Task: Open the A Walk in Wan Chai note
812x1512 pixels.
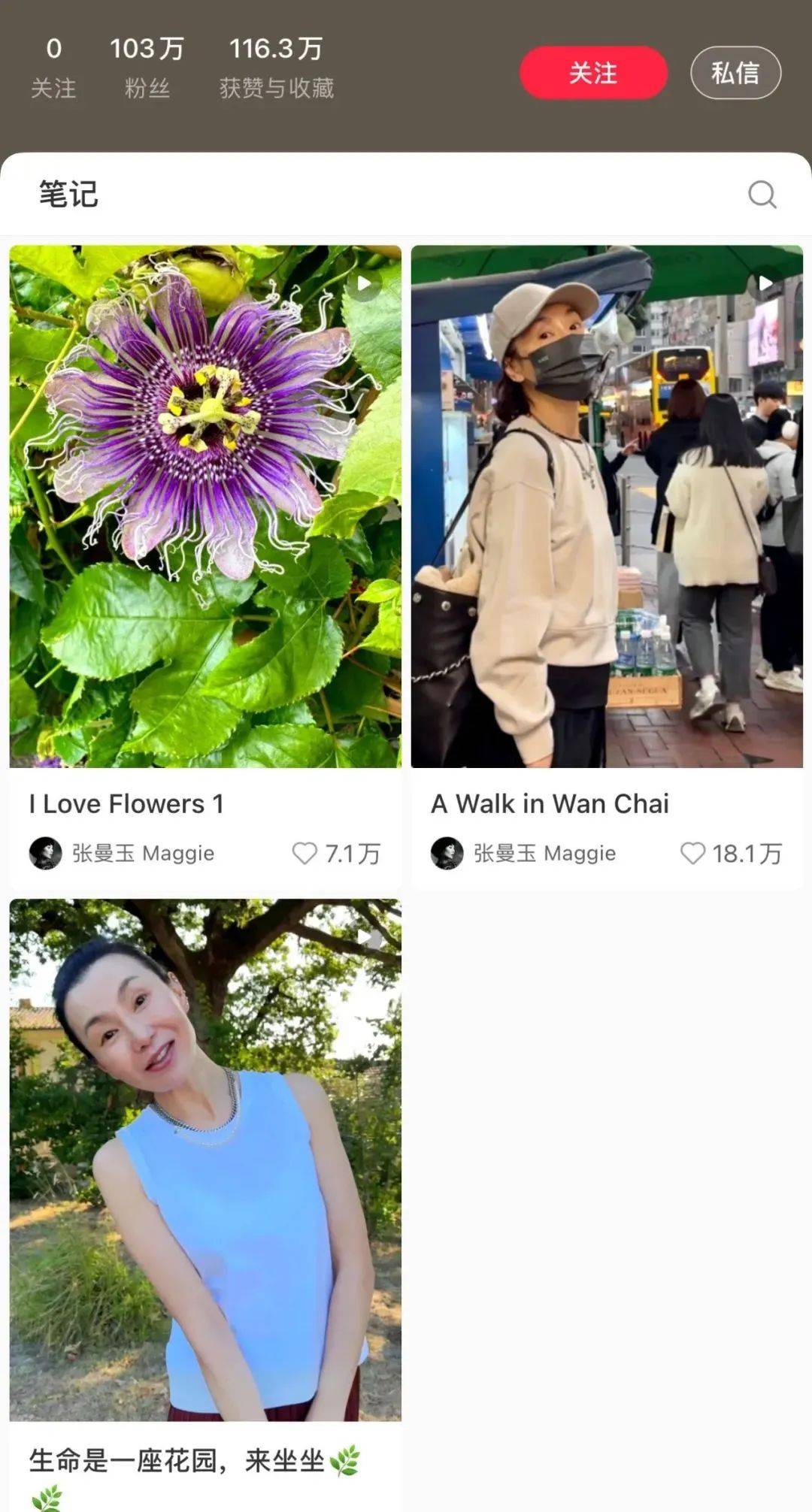Action: (607, 506)
